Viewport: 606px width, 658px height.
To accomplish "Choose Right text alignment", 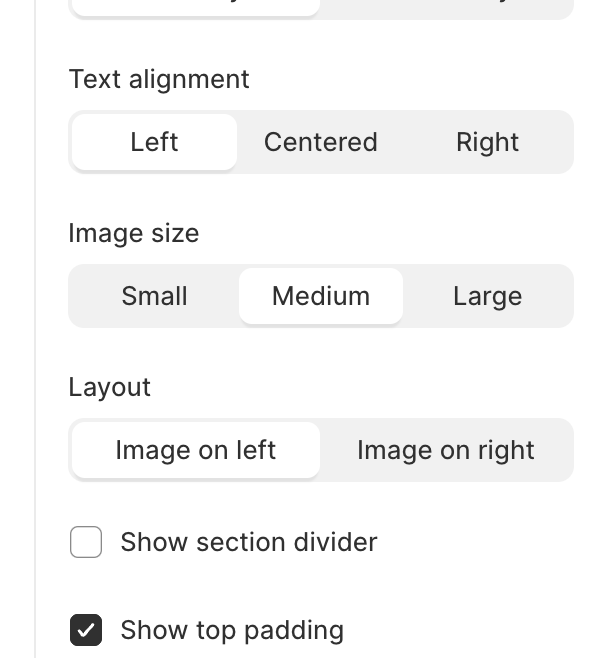I will (x=487, y=142).
